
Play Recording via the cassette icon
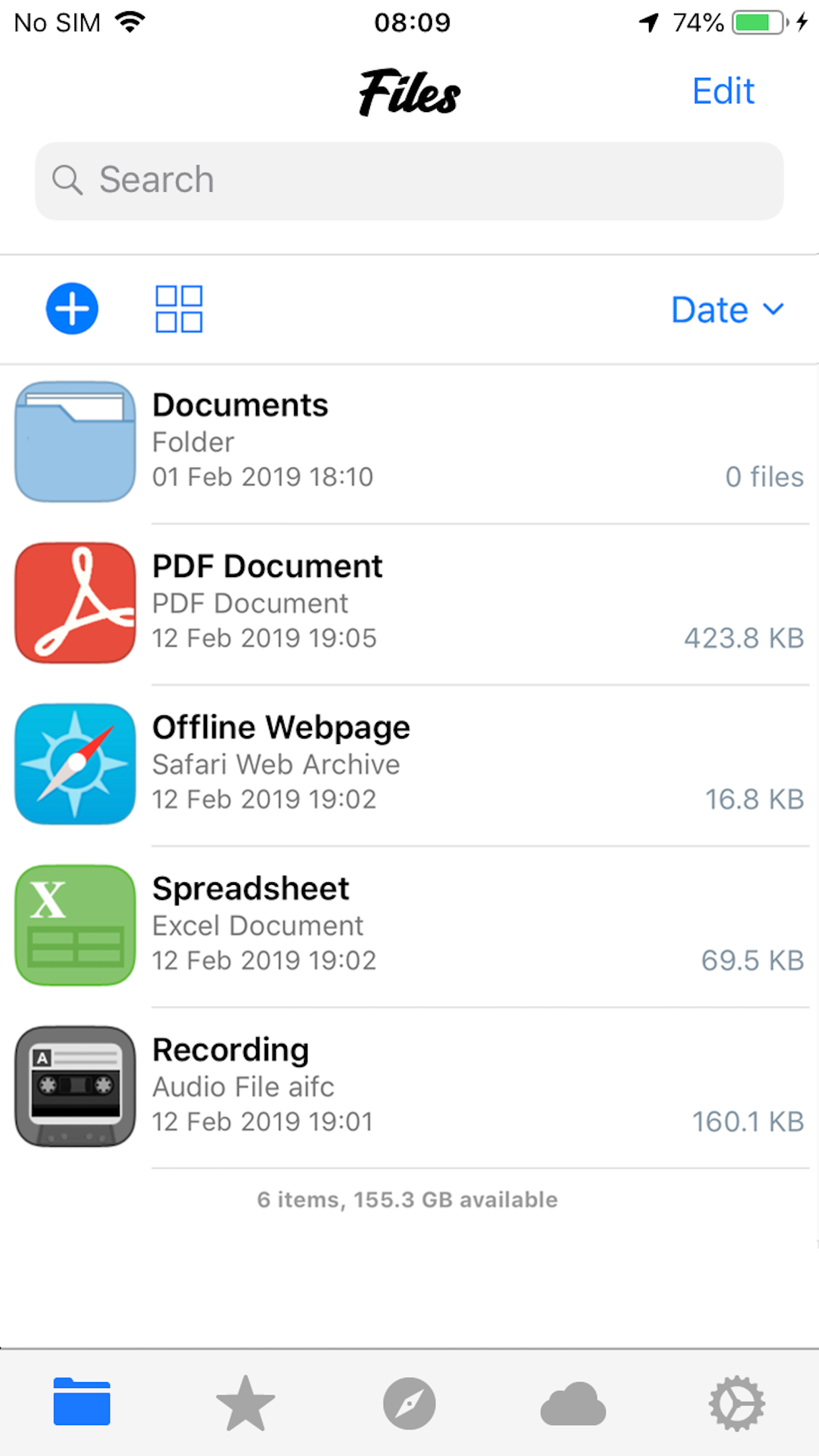point(75,1087)
